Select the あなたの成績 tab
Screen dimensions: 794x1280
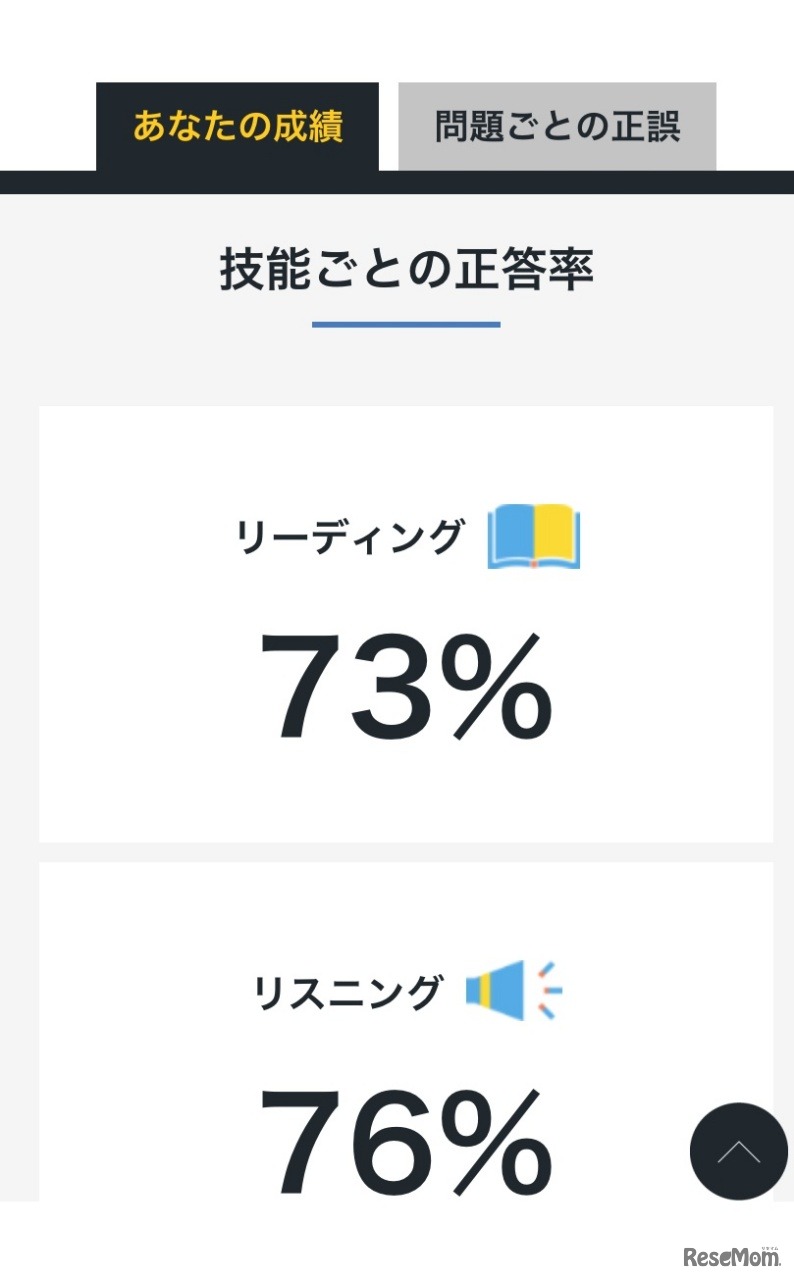pyautogui.click(x=238, y=125)
